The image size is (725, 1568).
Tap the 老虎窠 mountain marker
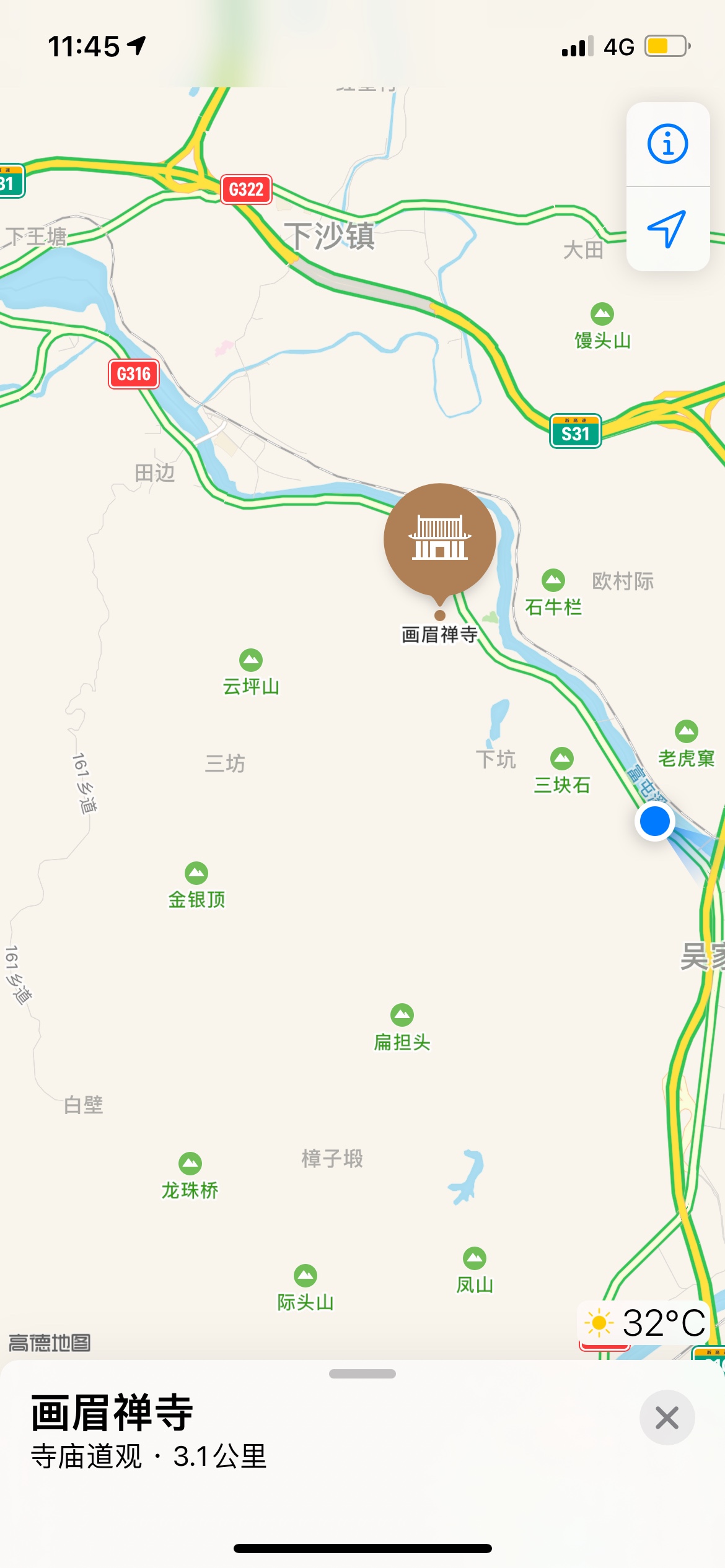(686, 731)
